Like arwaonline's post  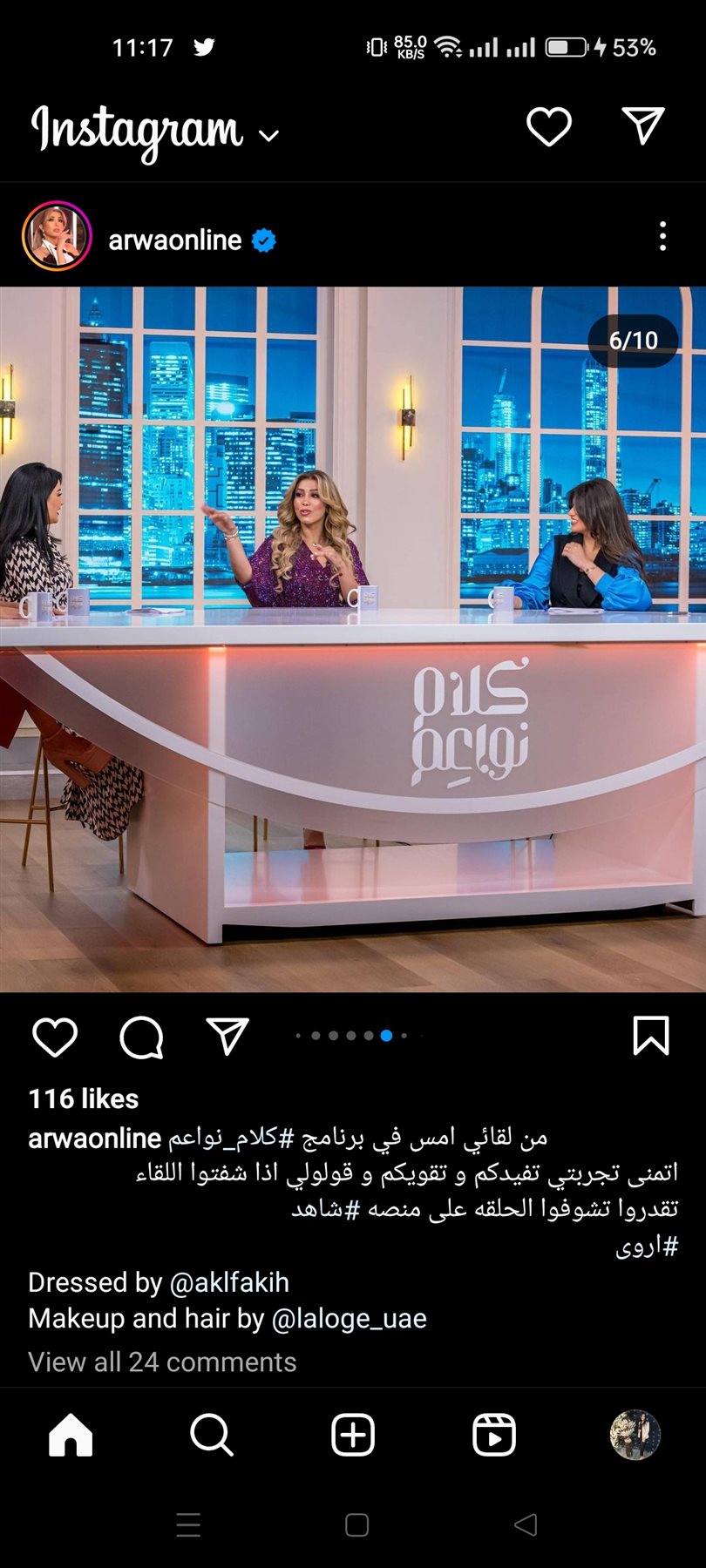(55, 1037)
